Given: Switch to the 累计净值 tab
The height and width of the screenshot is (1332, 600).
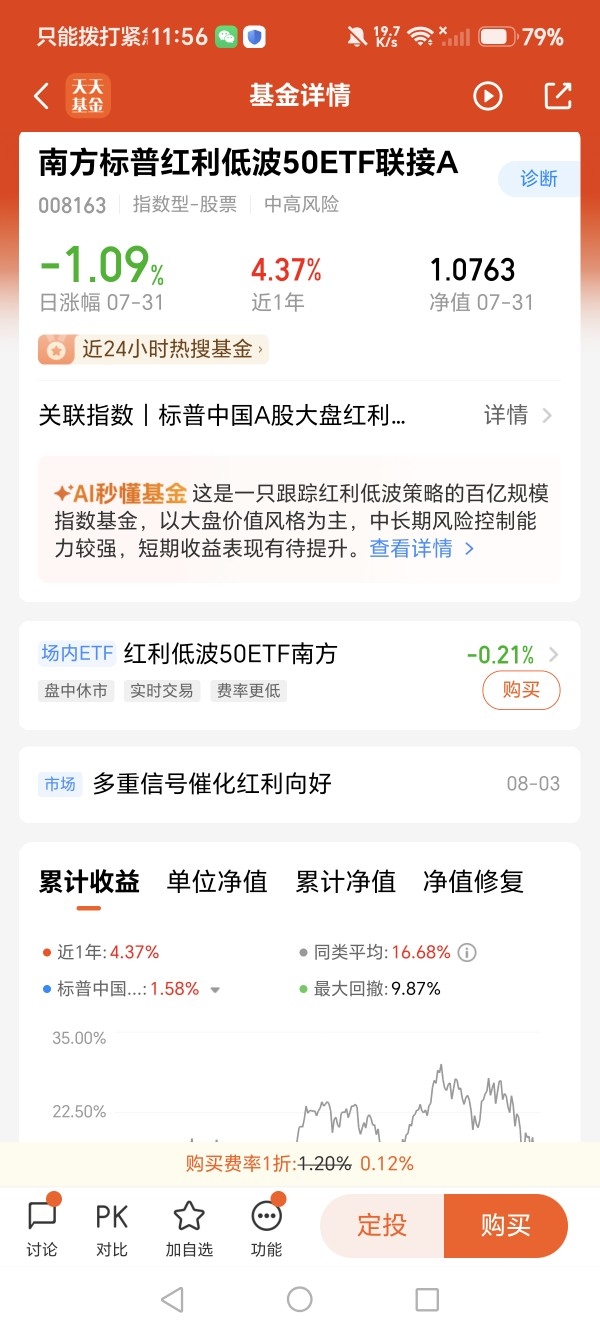Looking at the screenshot, I should point(345,882).
